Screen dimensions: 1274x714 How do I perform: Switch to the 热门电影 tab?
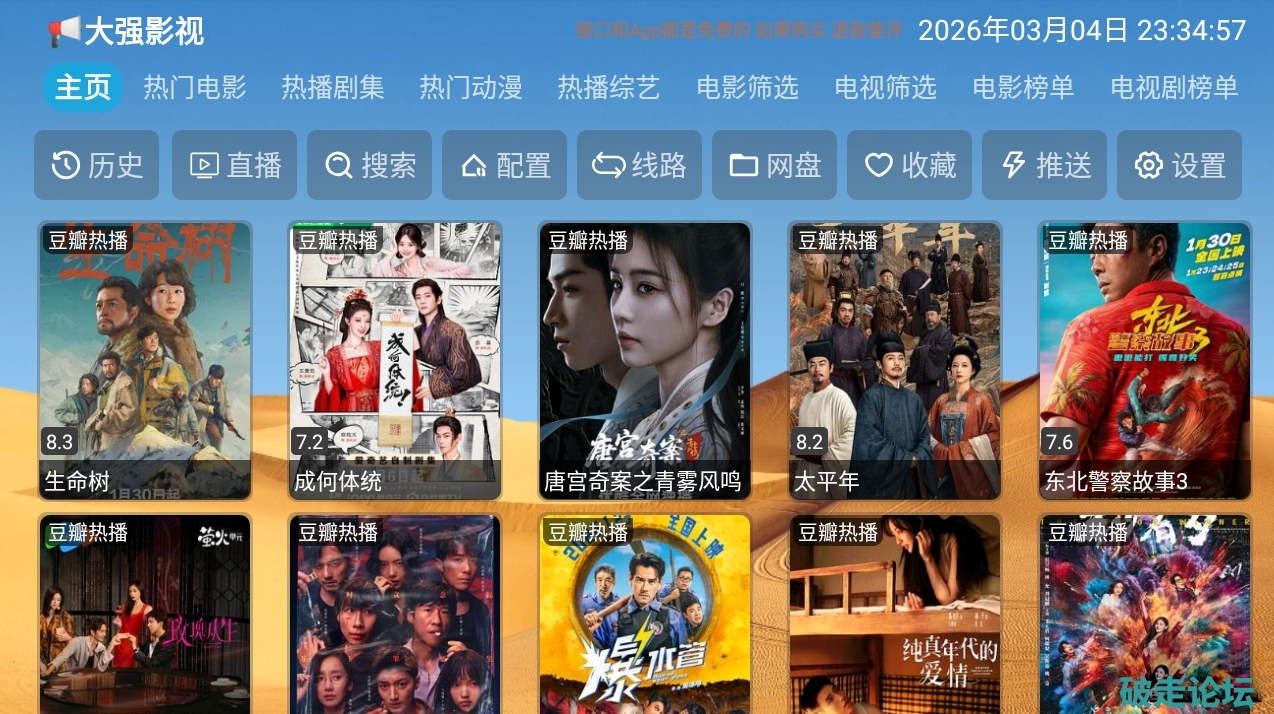195,88
